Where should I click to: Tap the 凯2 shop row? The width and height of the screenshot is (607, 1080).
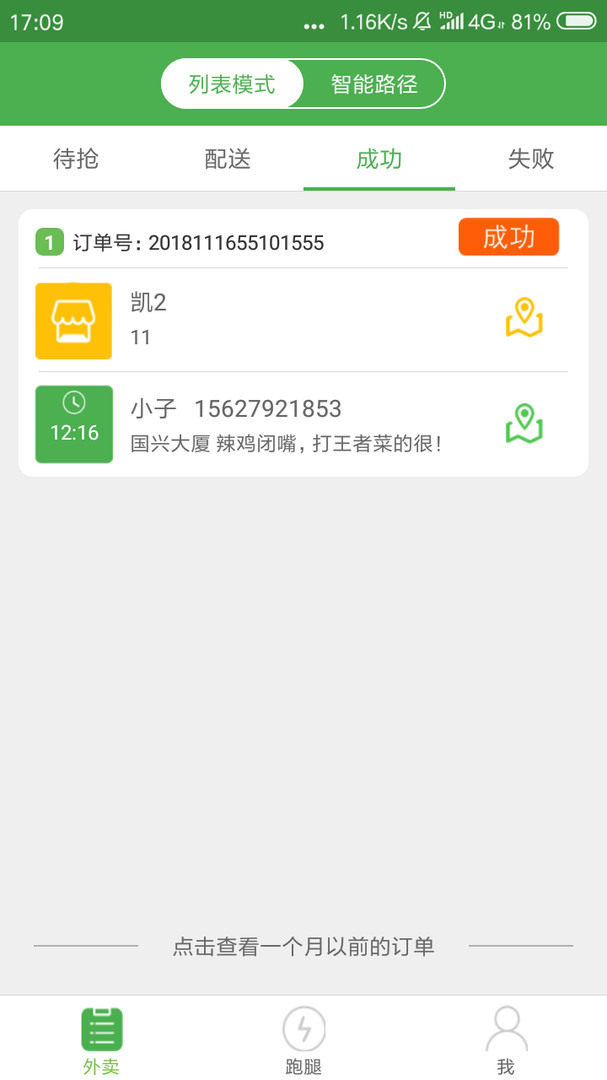coord(303,320)
